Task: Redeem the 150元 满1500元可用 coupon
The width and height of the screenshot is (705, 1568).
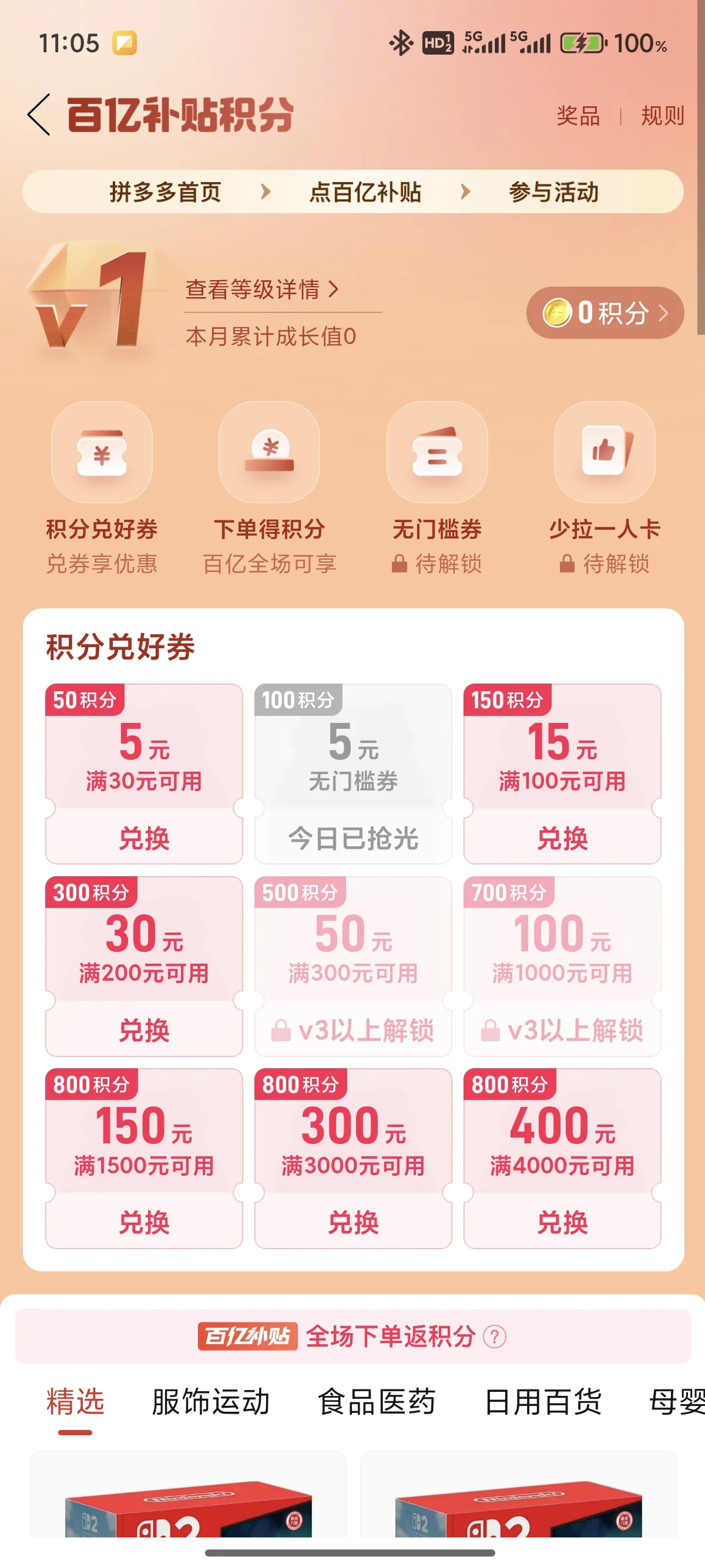Action: coord(144,1222)
